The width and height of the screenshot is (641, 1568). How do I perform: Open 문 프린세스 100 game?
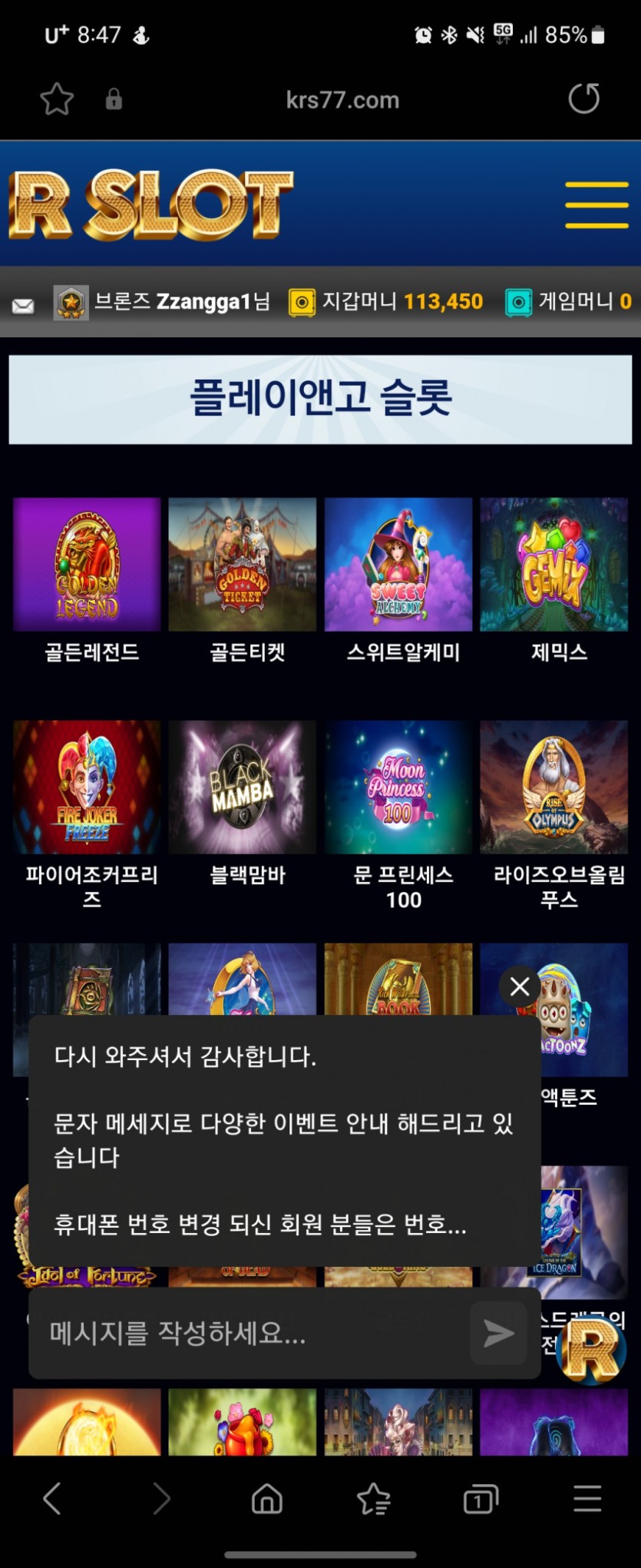pos(398,787)
